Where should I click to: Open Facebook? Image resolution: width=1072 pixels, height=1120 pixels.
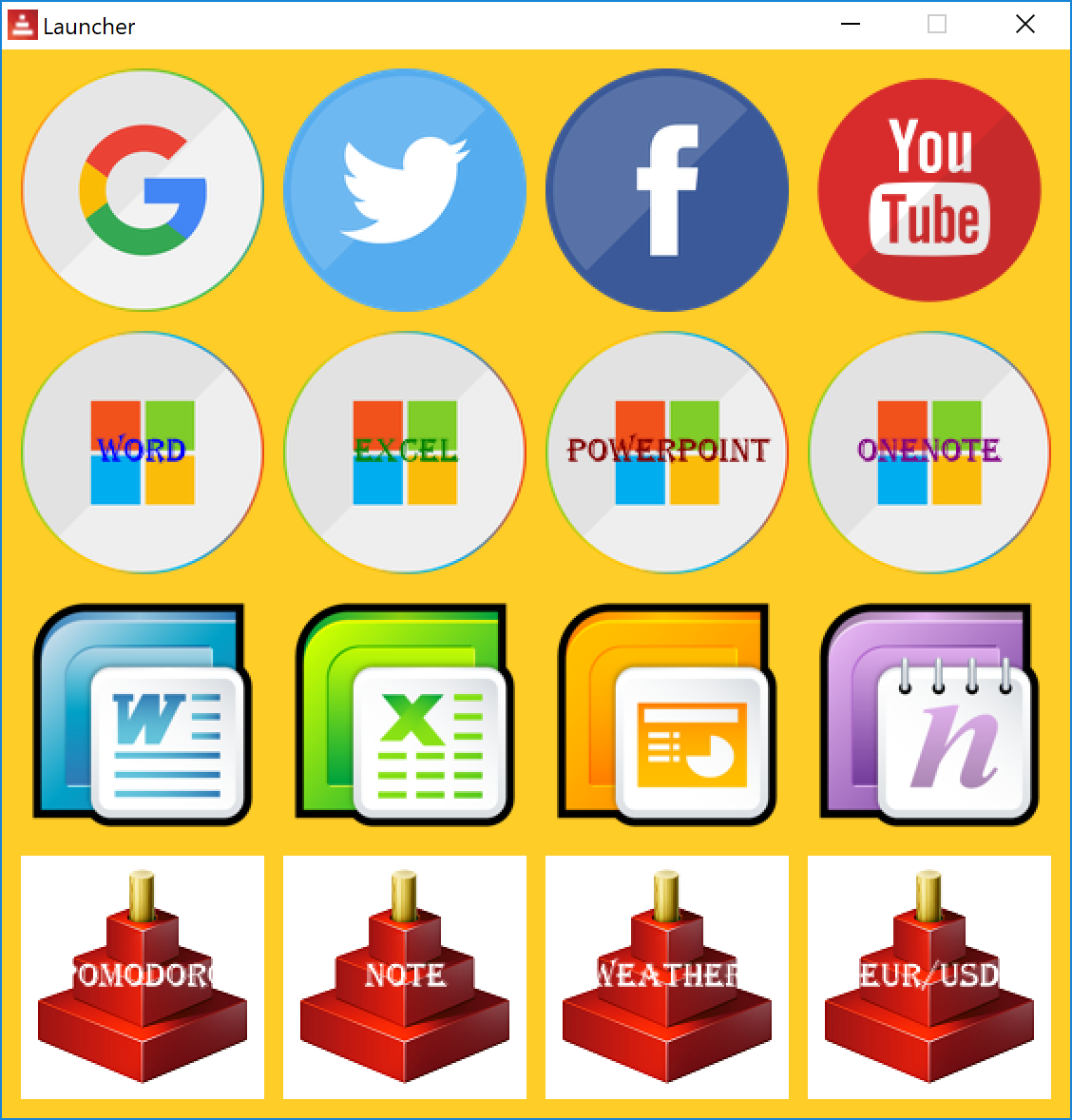pos(666,190)
